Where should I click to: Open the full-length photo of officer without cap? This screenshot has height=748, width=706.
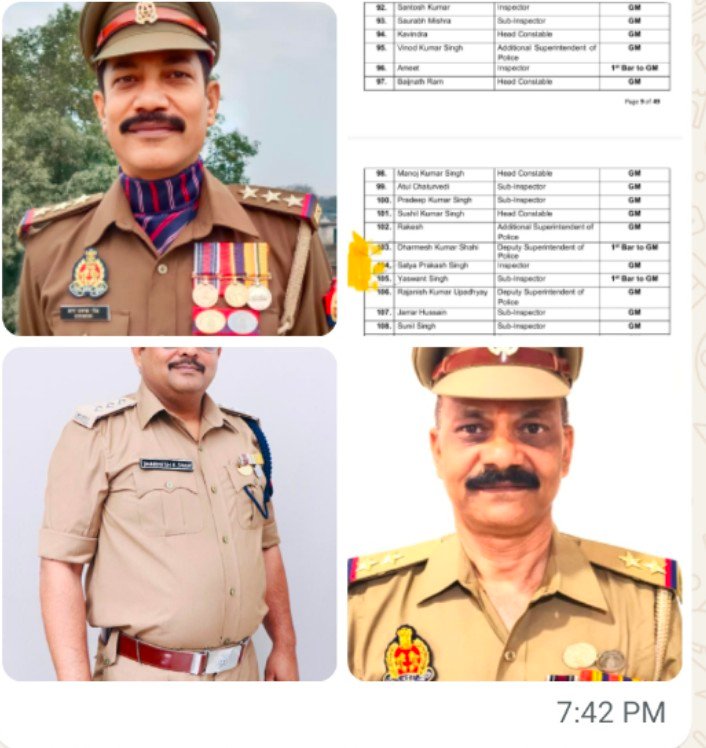tap(169, 513)
